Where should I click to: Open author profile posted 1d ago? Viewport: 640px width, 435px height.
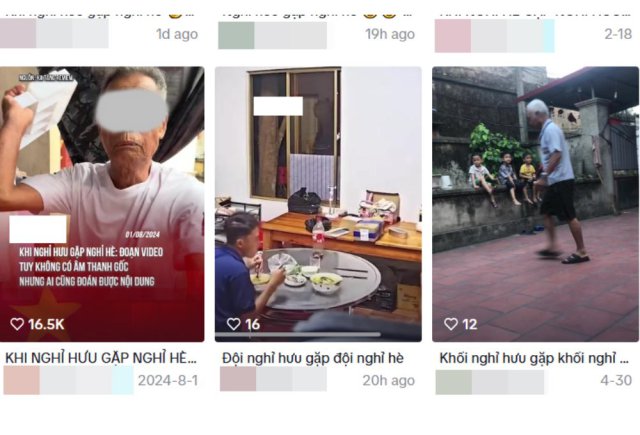click(55, 35)
